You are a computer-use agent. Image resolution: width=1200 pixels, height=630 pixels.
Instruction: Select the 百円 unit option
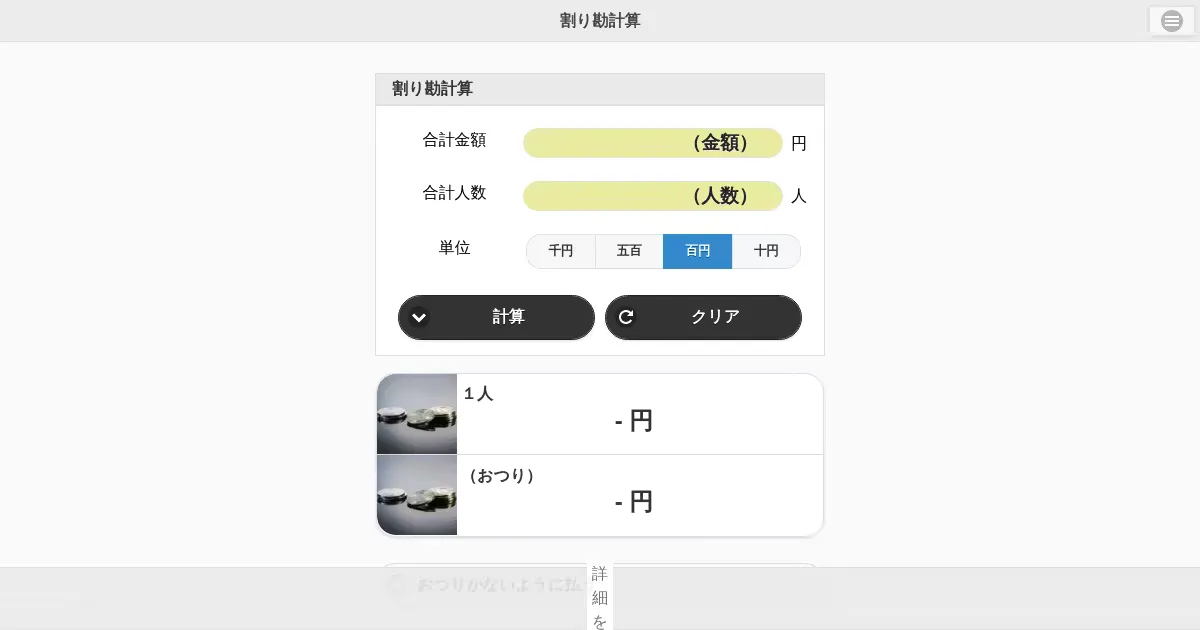(x=697, y=251)
